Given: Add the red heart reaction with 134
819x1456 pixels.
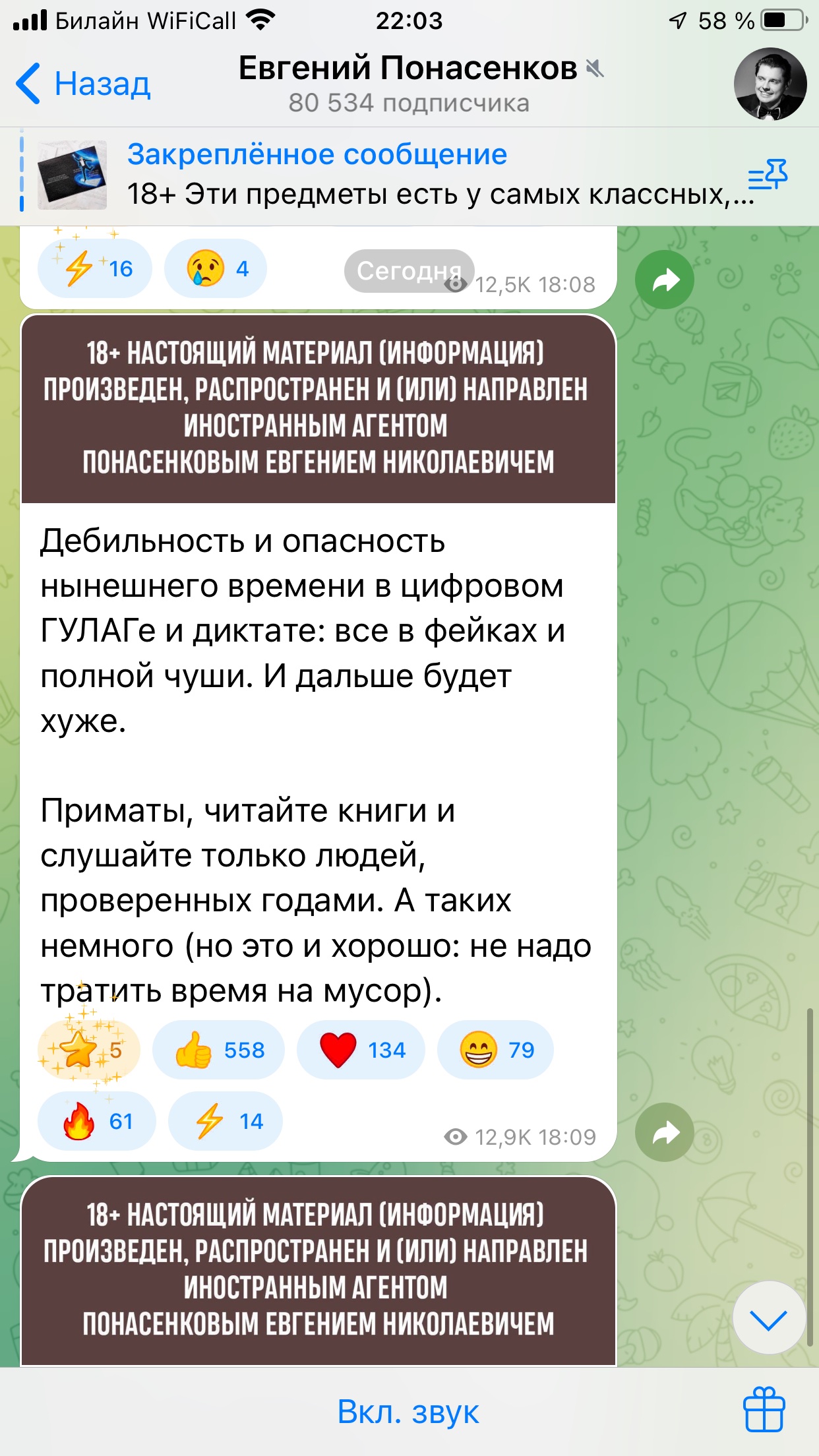Looking at the screenshot, I should point(361,1050).
